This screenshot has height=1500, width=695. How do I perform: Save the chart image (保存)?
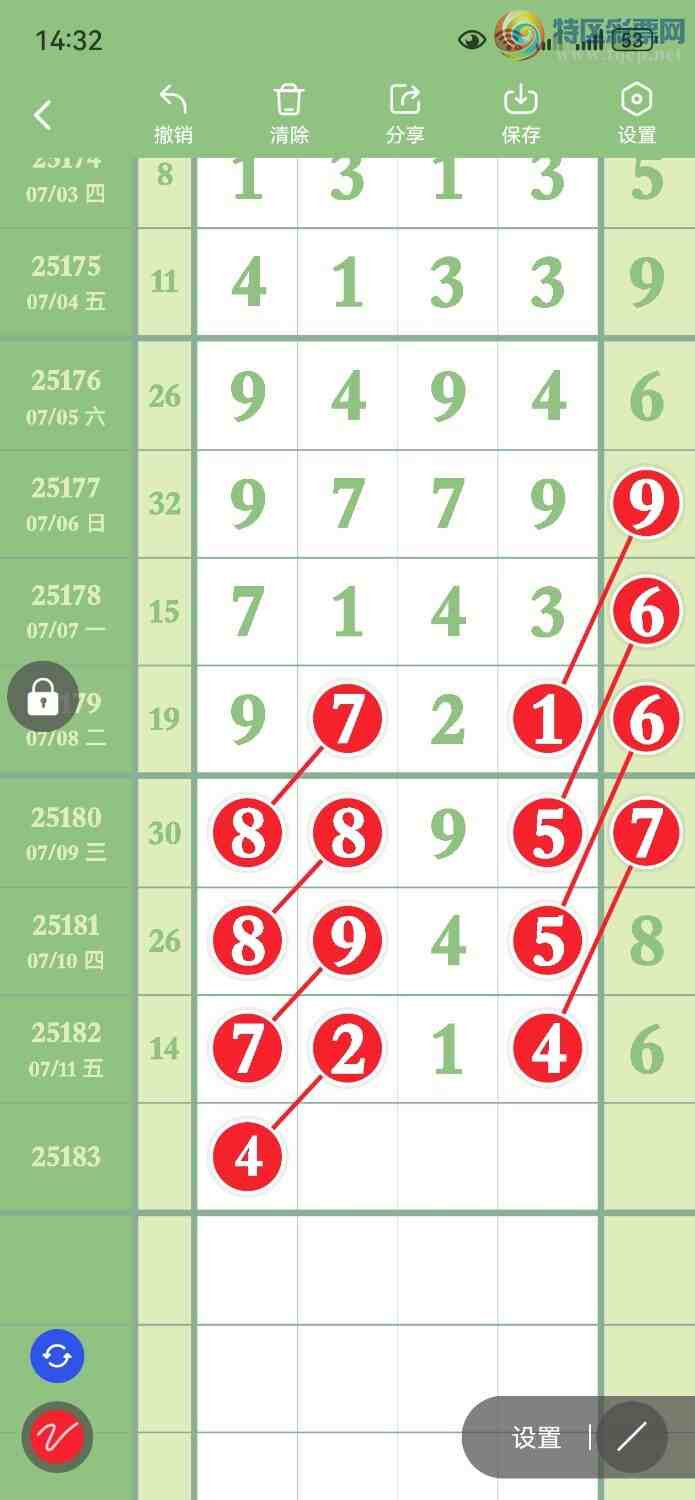[x=521, y=115]
